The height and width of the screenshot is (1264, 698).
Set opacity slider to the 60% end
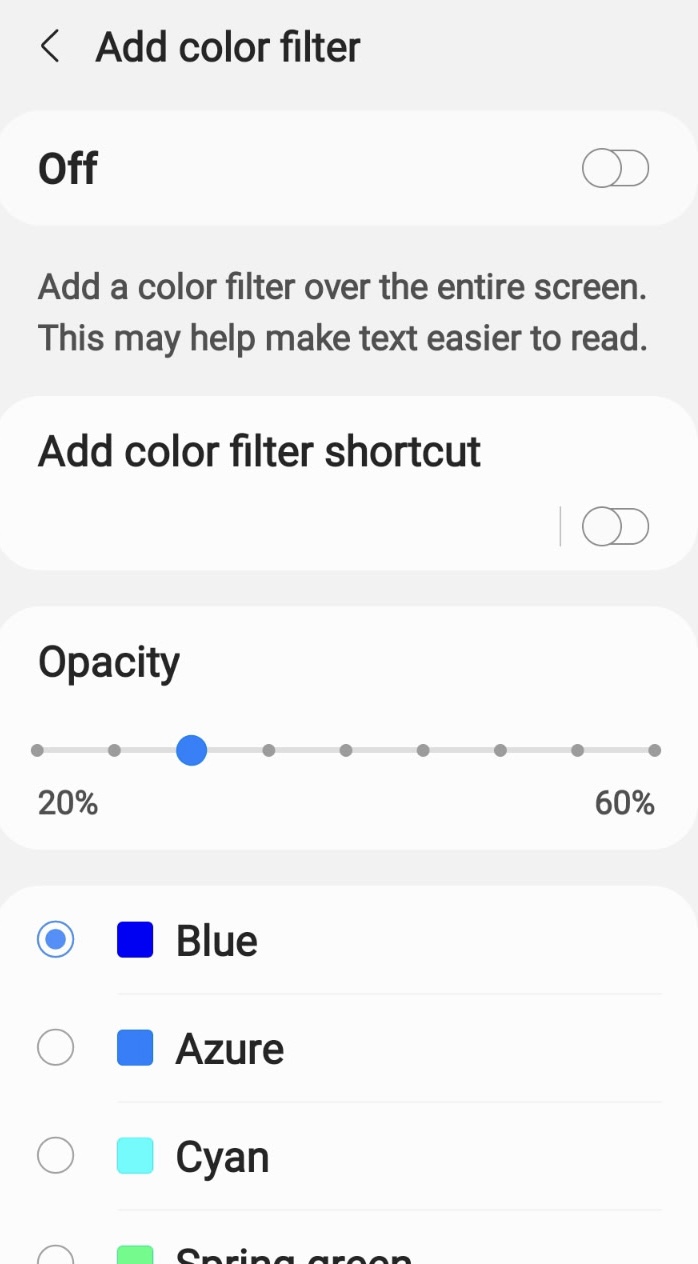654,750
